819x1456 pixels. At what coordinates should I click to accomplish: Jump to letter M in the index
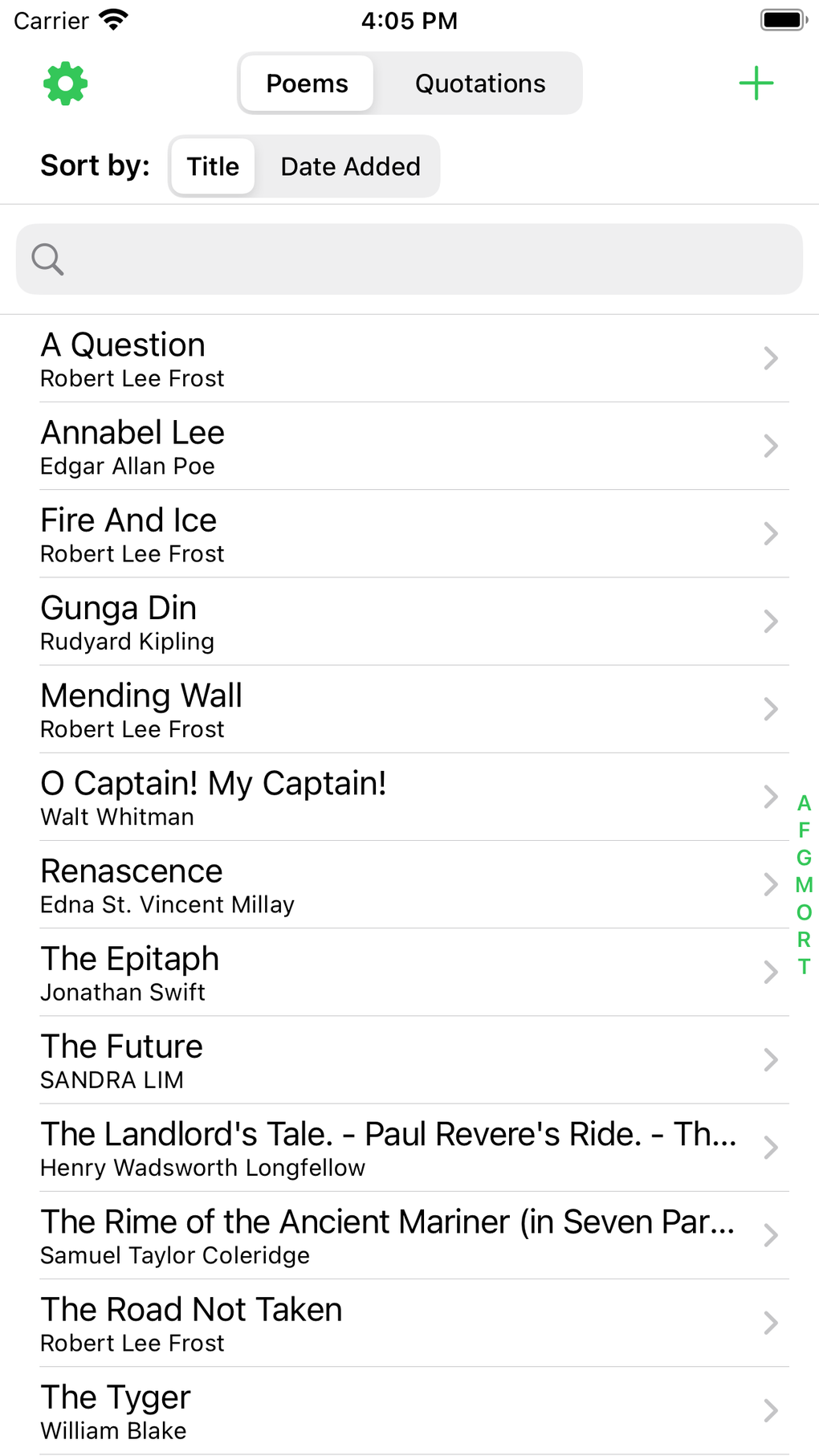pos(804,885)
